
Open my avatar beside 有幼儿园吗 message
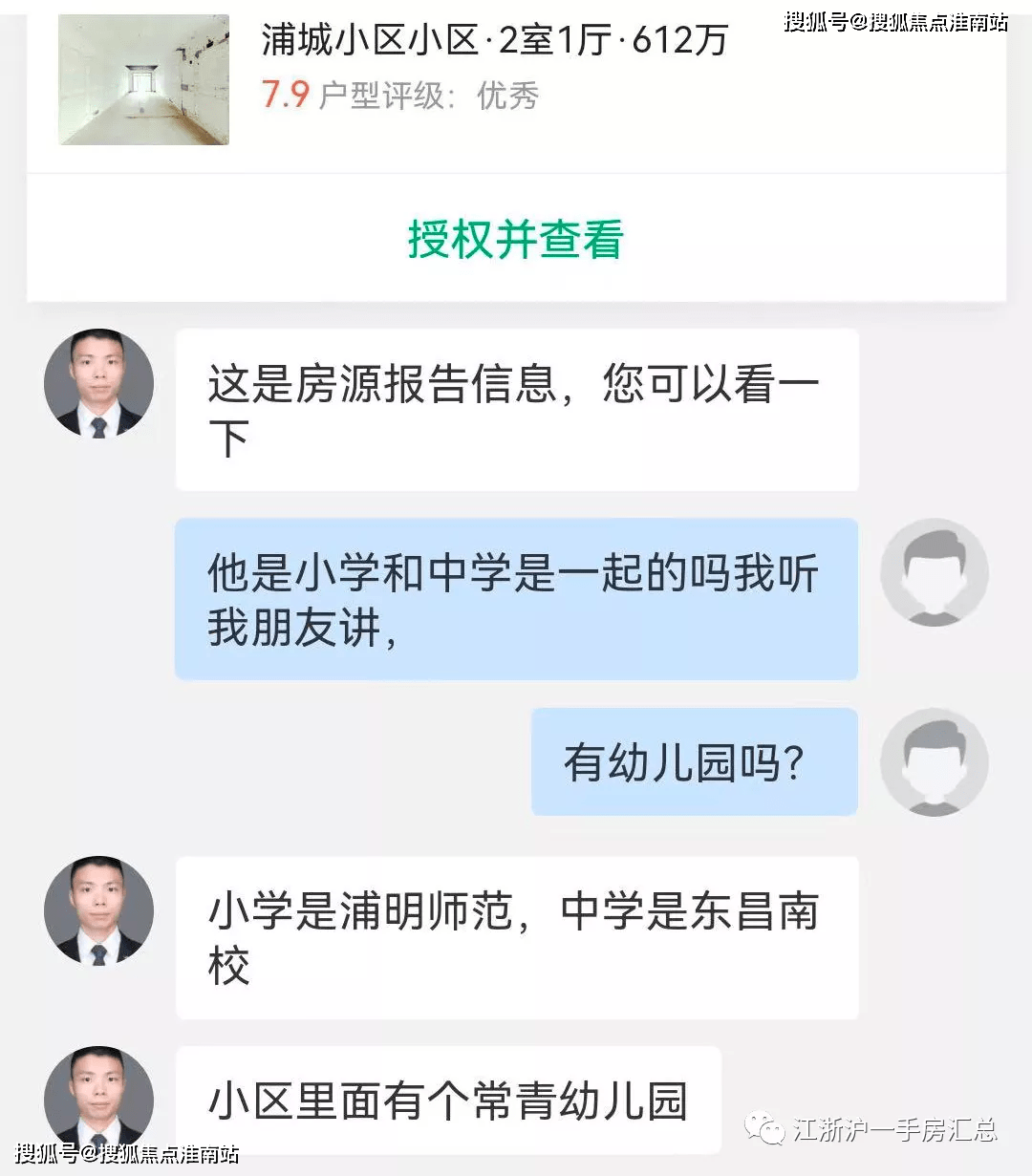point(934,762)
